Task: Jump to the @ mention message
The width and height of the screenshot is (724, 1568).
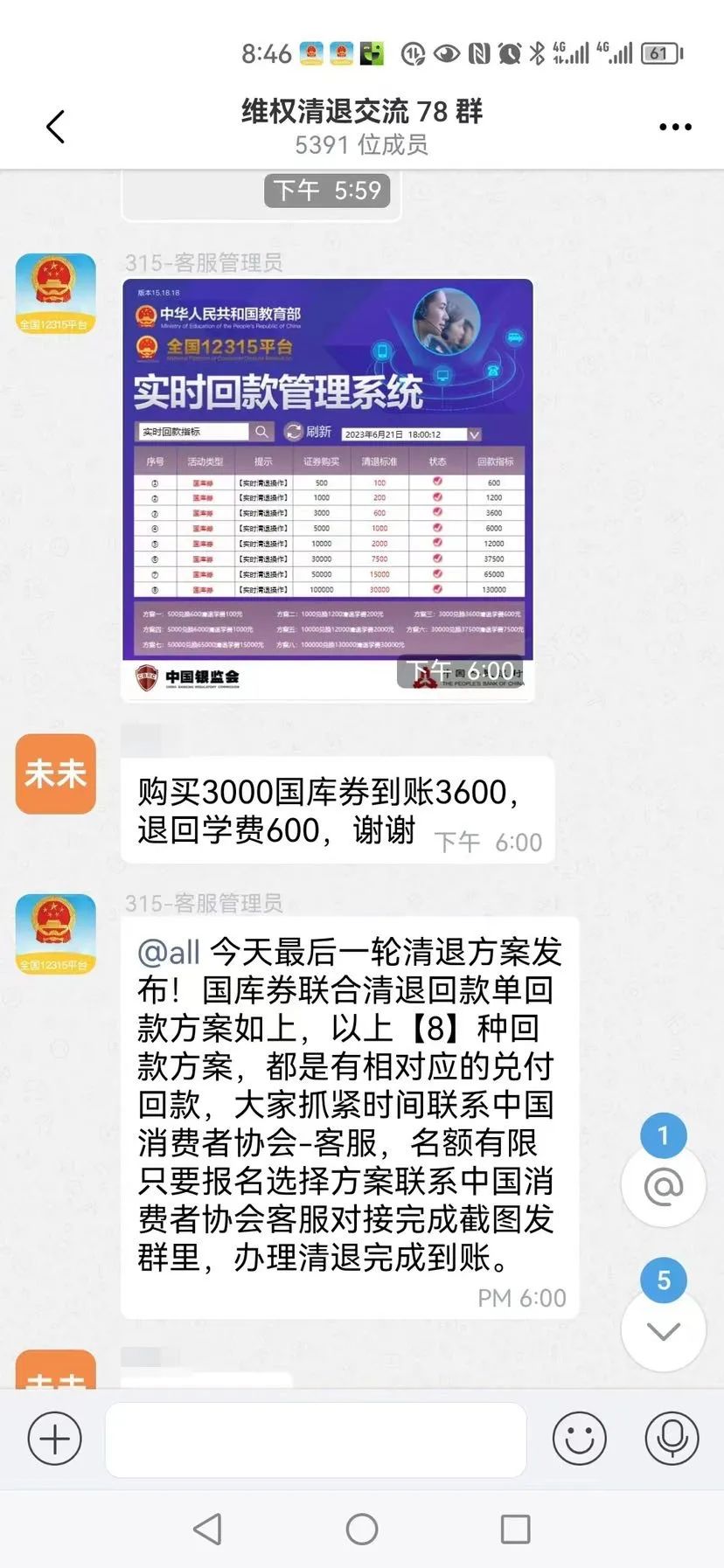Action: (x=663, y=1184)
